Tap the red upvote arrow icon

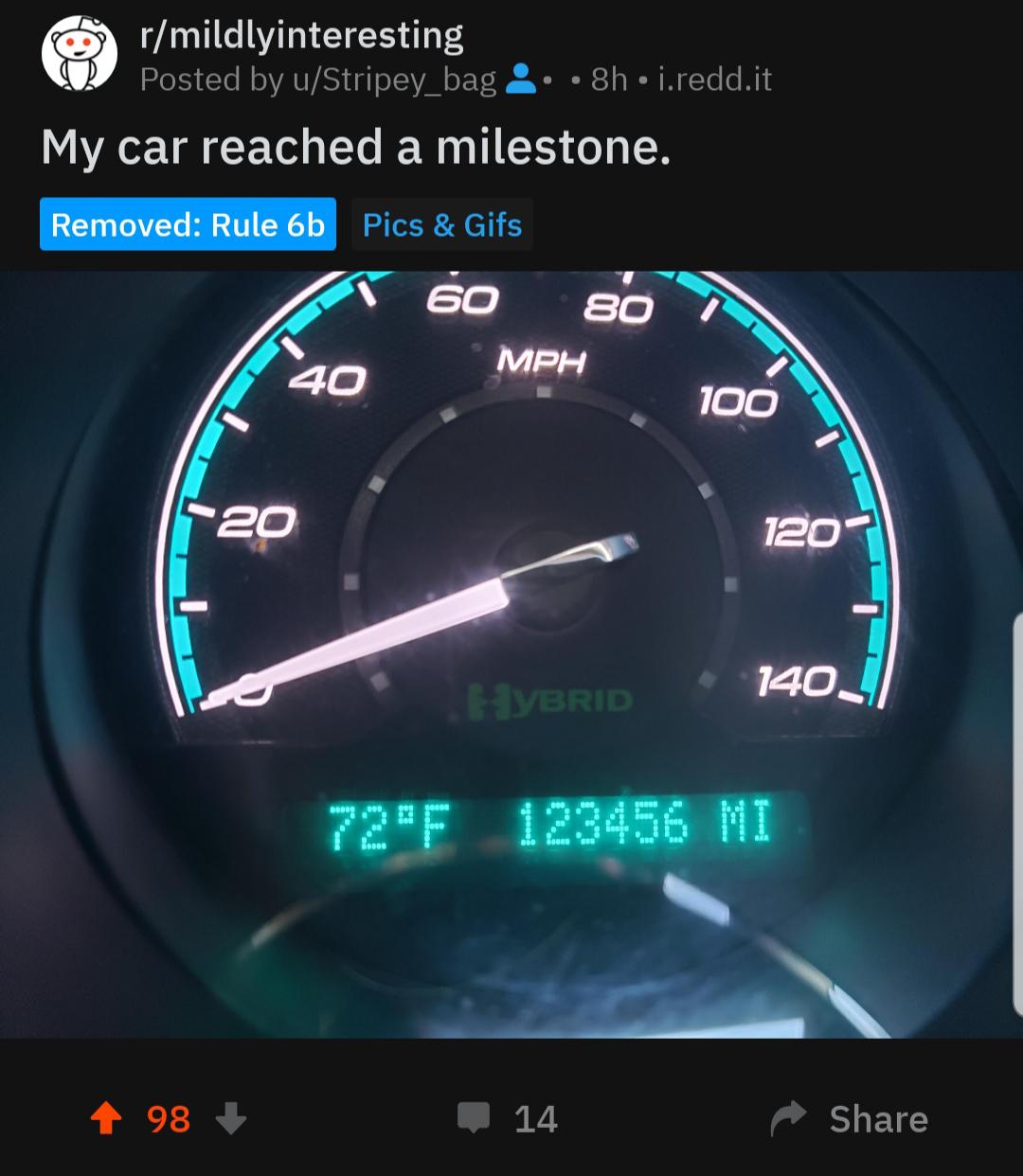(107, 1118)
